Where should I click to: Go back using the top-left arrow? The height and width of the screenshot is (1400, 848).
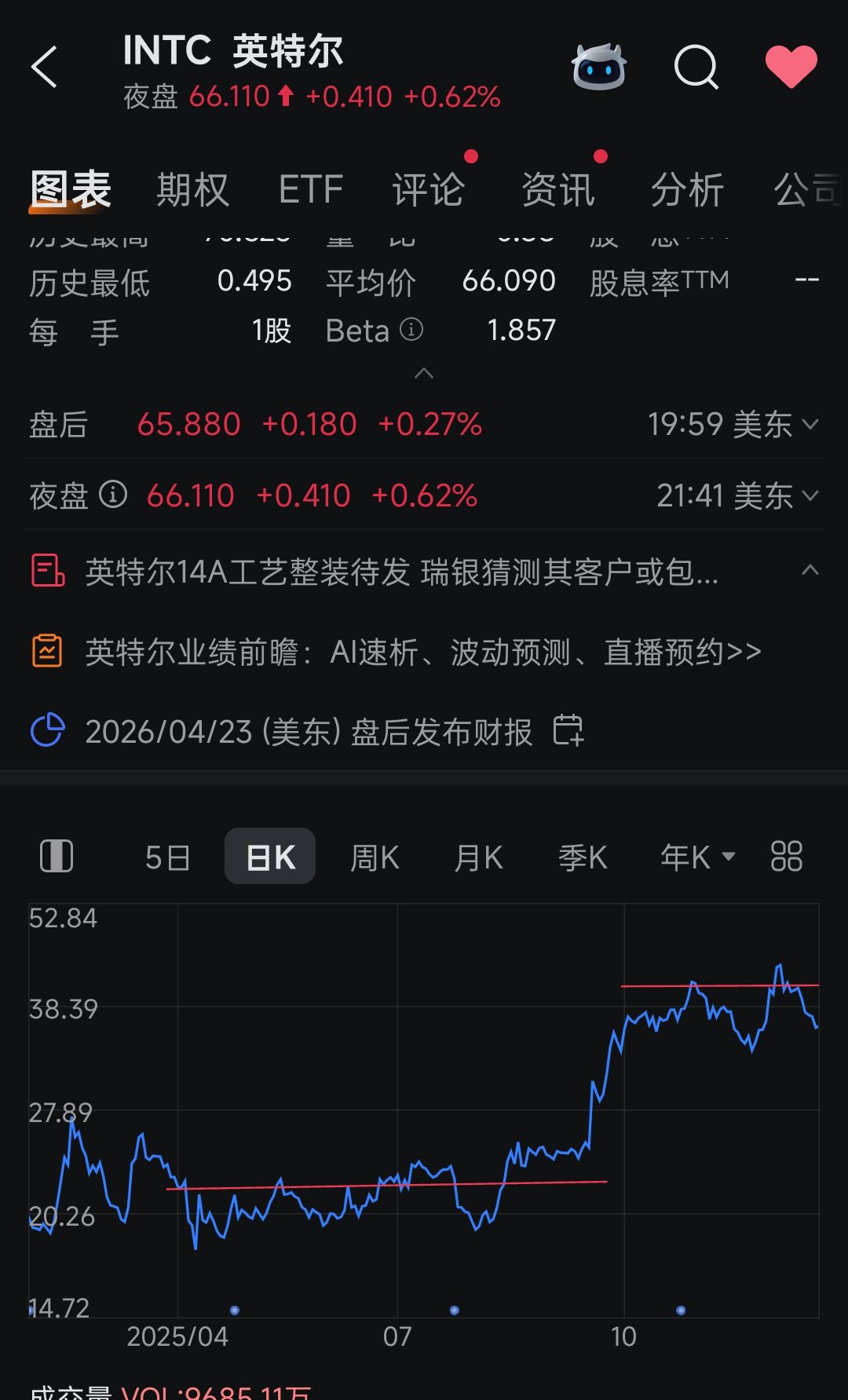[x=46, y=68]
